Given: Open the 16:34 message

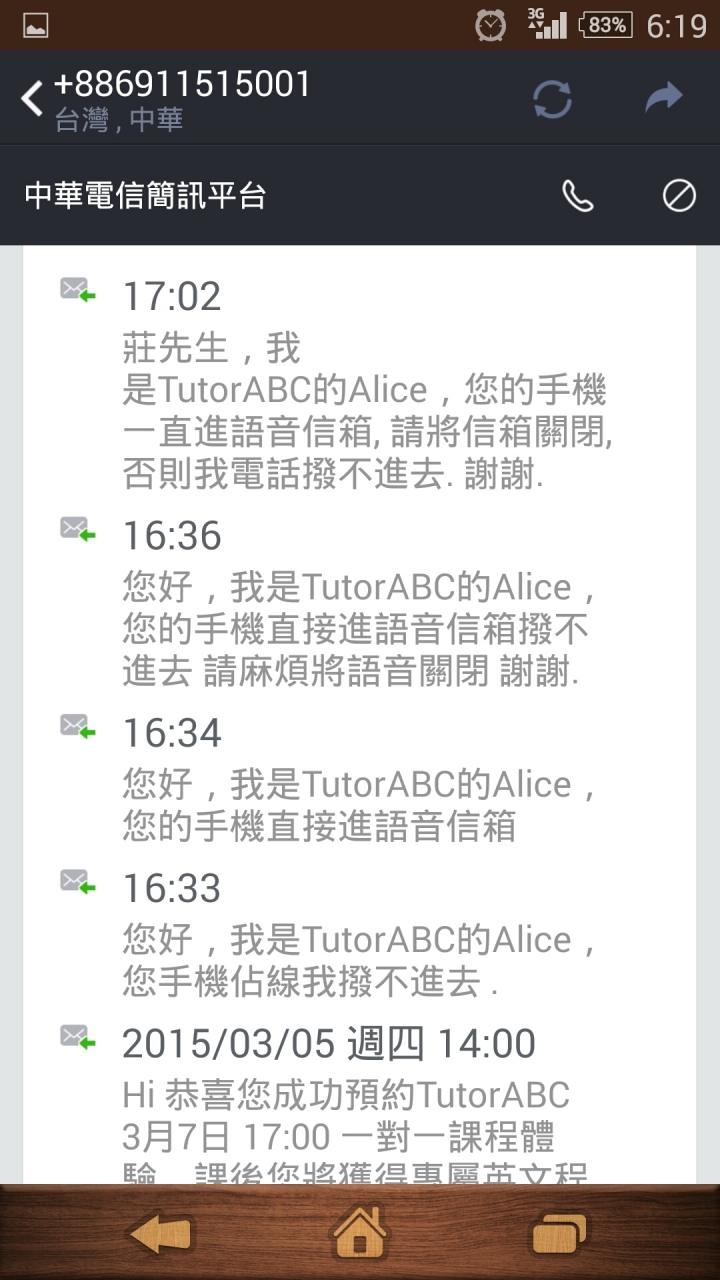Looking at the screenshot, I should pos(360,778).
